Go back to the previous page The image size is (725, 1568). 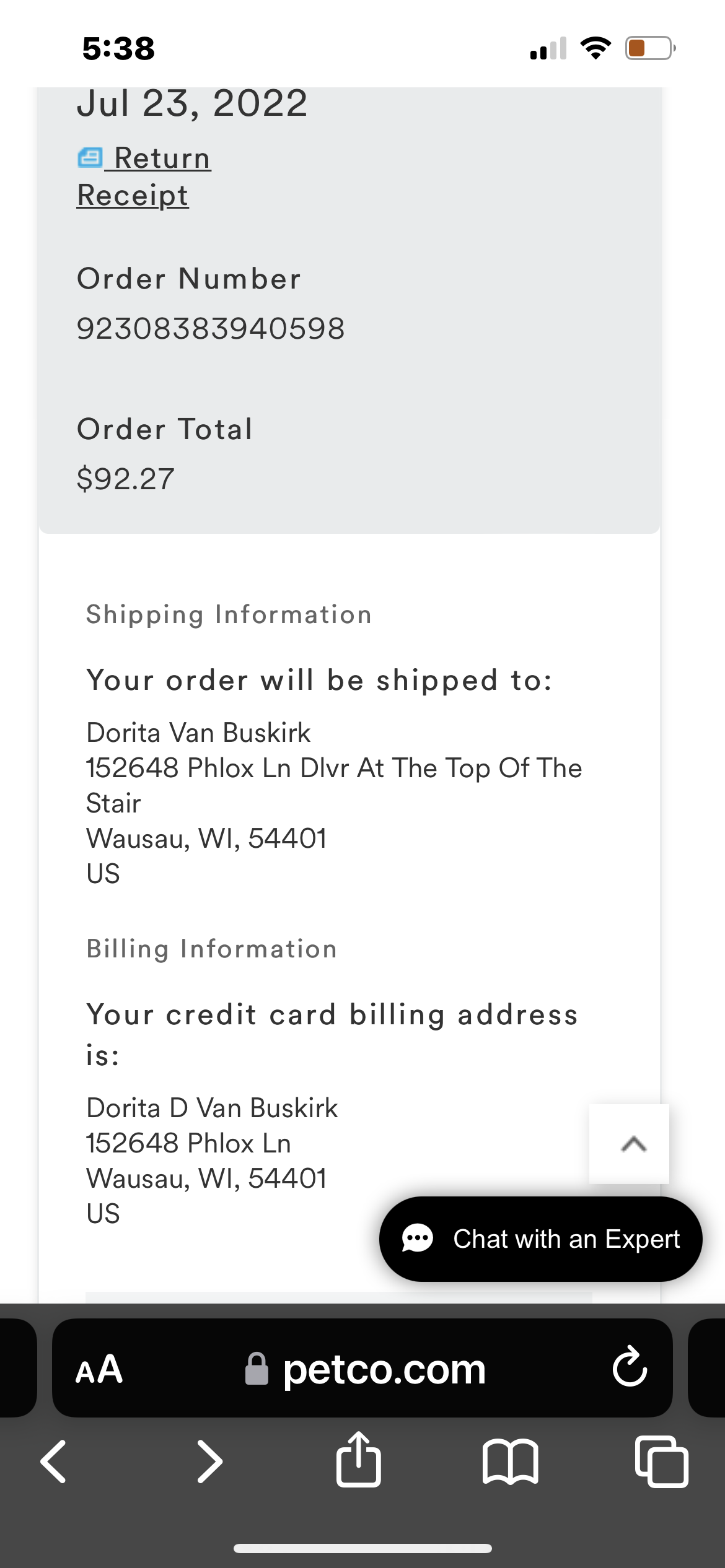pos(53,1462)
